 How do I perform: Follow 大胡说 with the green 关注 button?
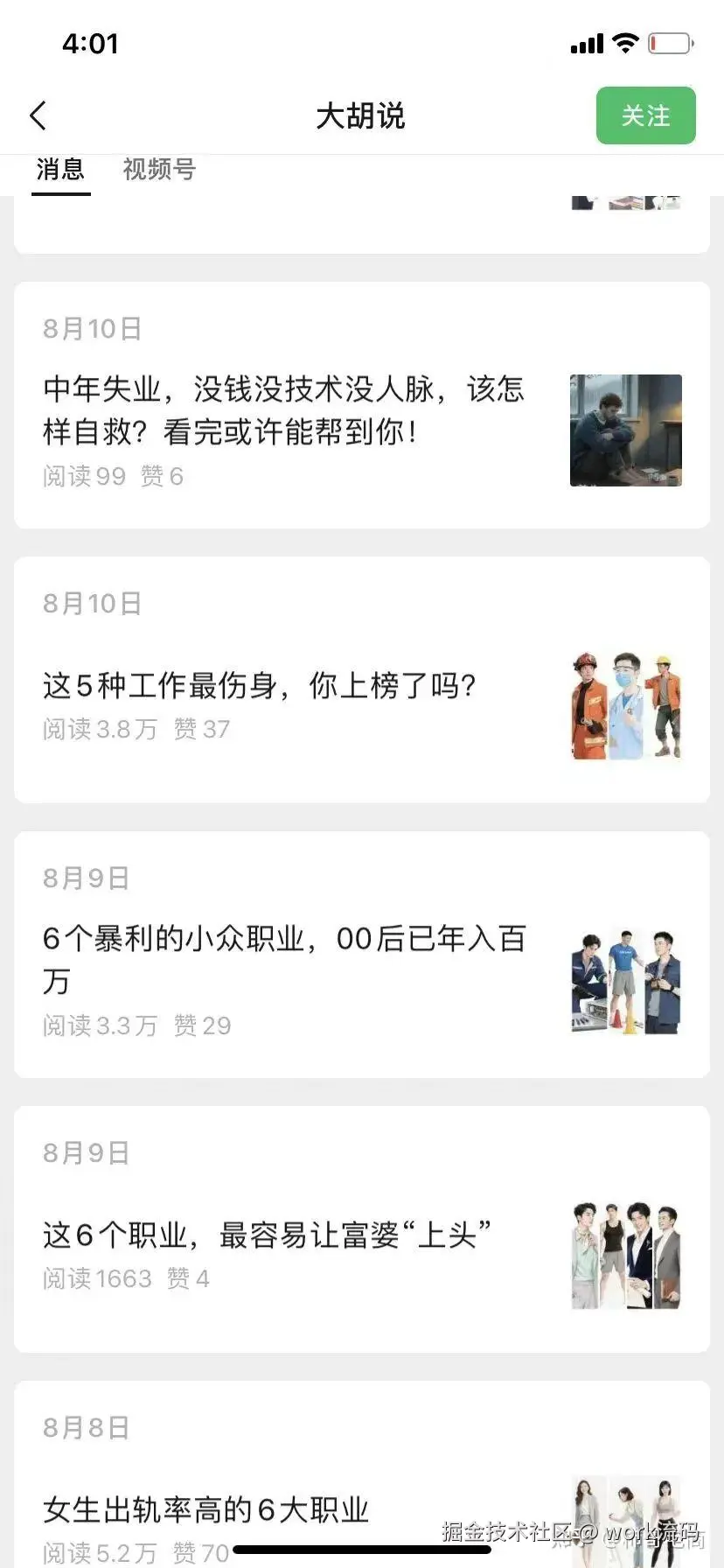coord(645,115)
